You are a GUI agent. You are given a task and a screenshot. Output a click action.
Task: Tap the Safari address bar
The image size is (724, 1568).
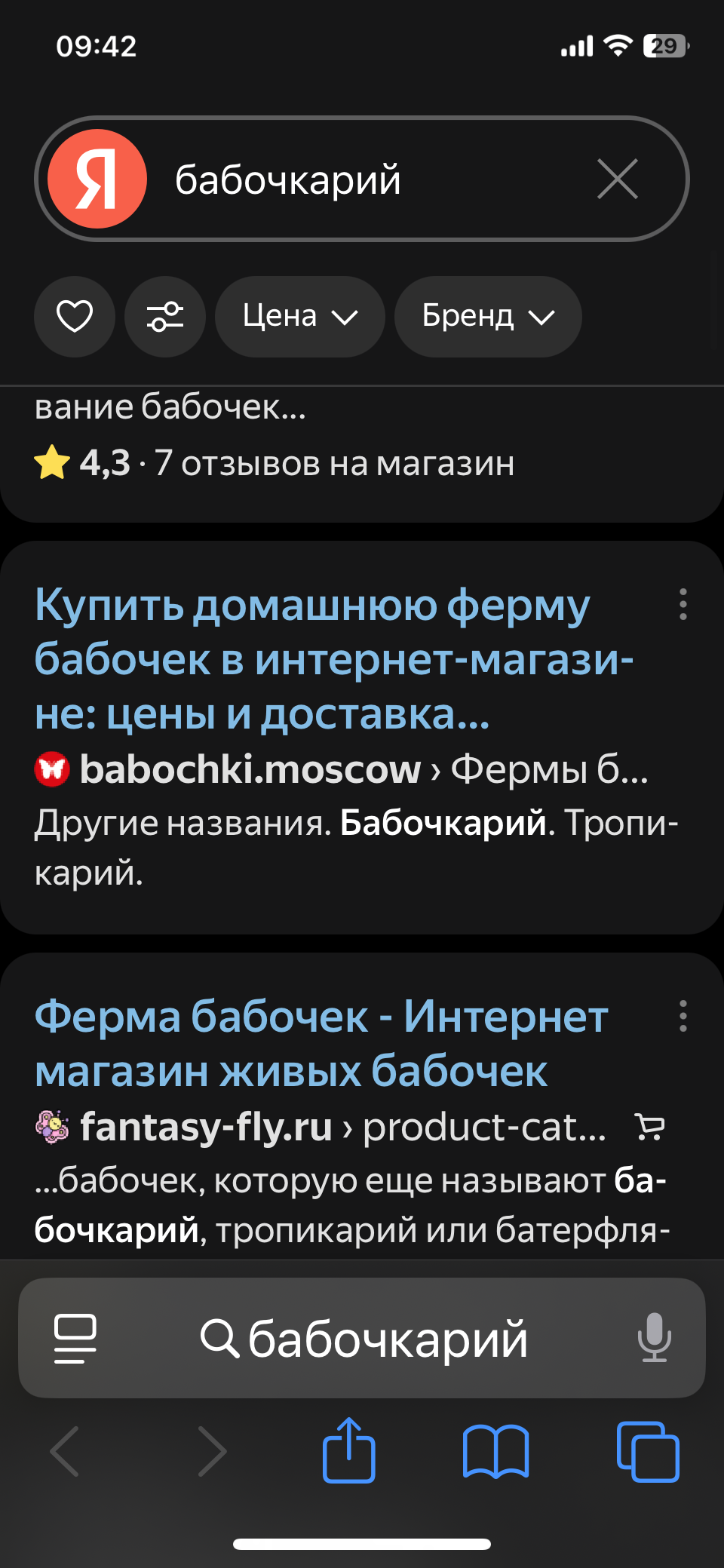364,1338
